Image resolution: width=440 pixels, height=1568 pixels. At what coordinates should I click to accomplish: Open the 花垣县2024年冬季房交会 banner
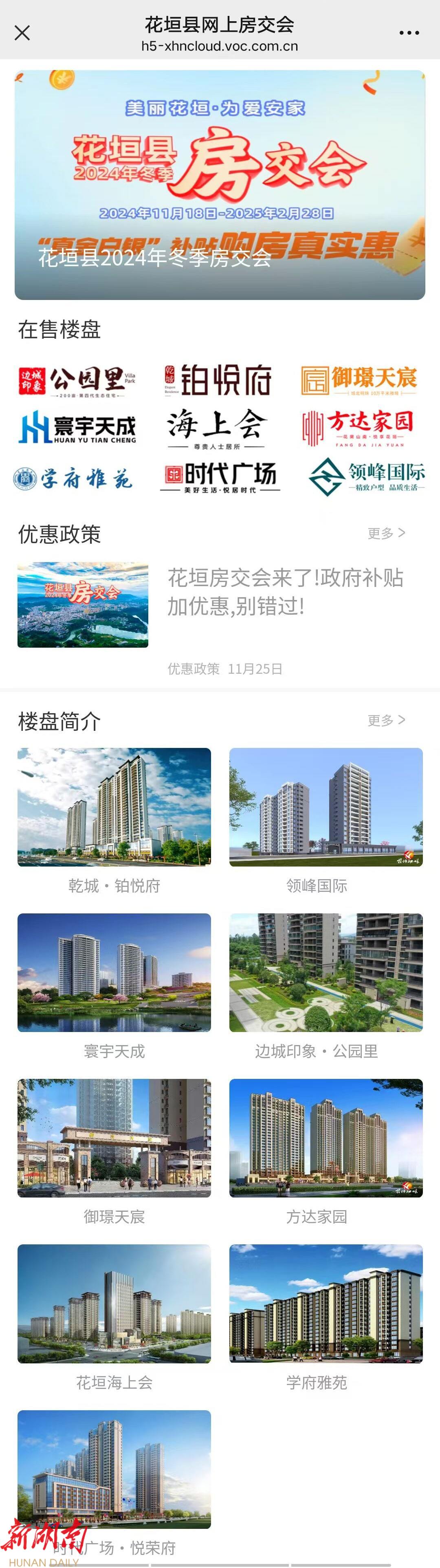[x=220, y=185]
